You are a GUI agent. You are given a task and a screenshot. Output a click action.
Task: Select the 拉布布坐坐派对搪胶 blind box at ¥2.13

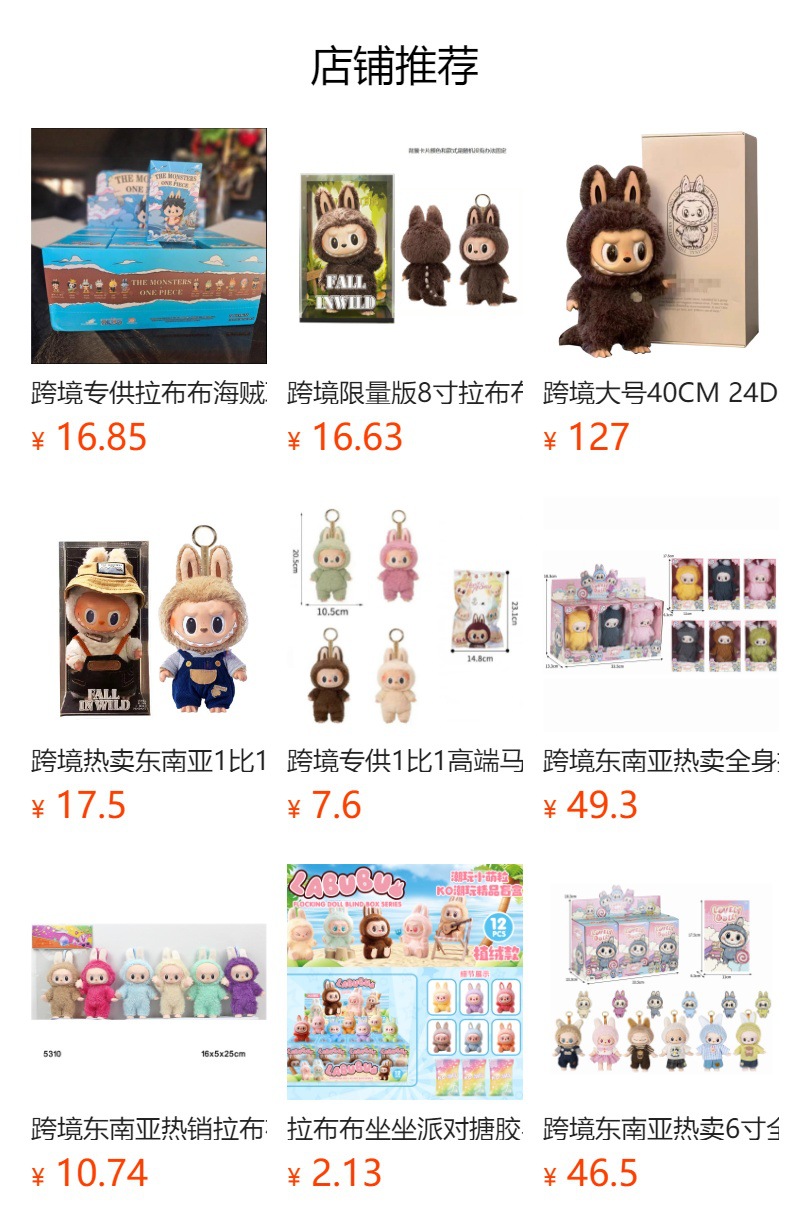[405, 982]
